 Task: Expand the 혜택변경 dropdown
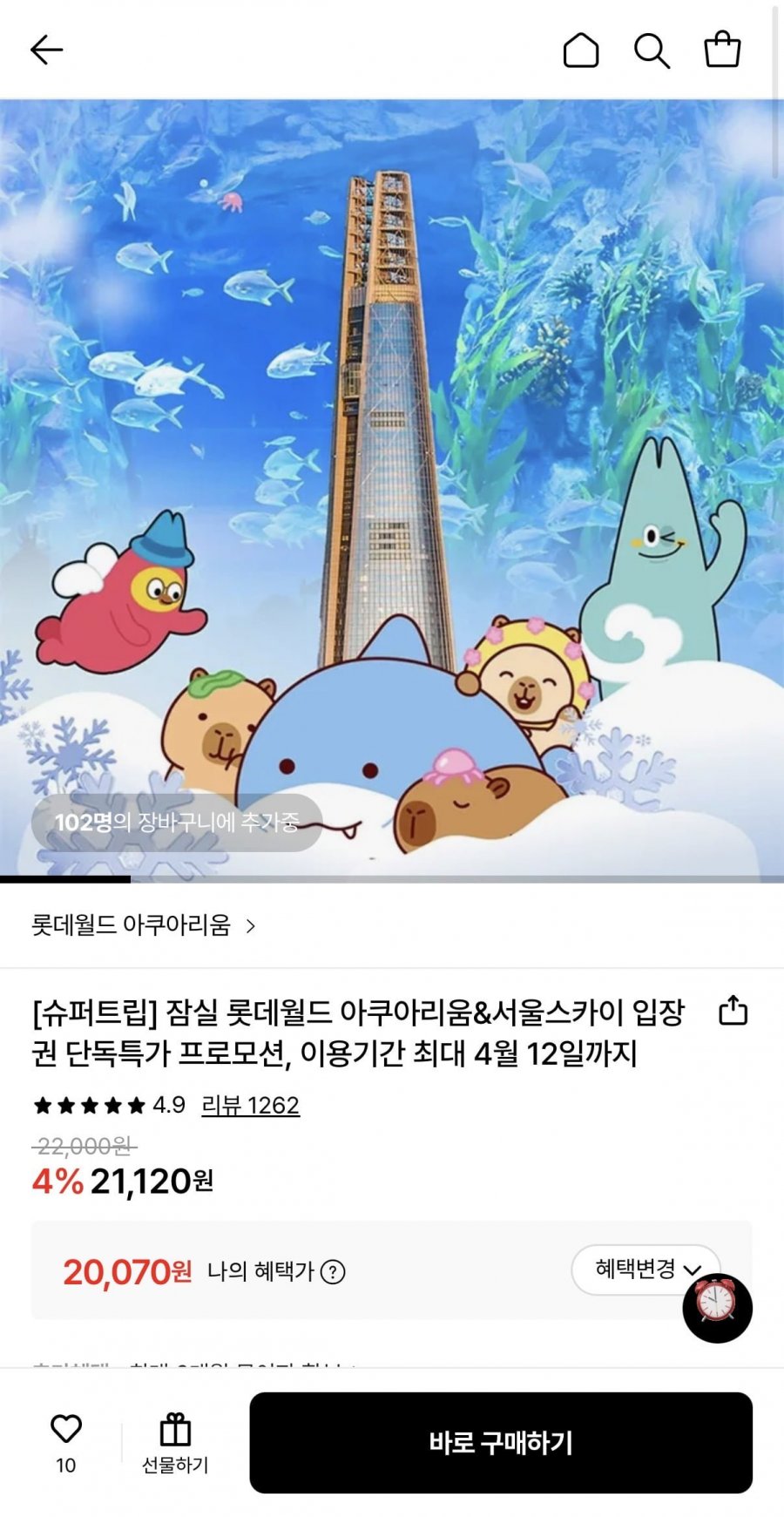point(645,1270)
